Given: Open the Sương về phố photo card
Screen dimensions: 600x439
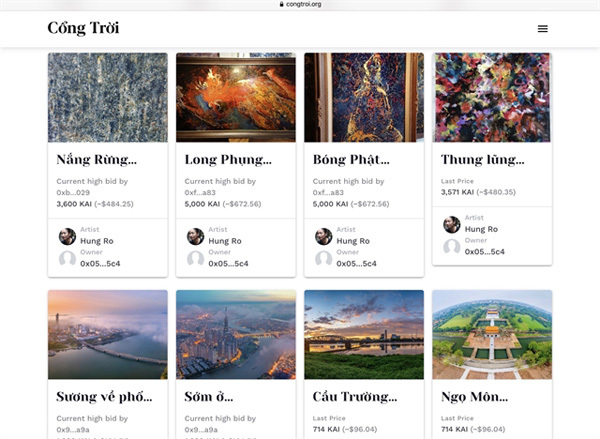Looking at the screenshot, I should [x=107, y=335].
